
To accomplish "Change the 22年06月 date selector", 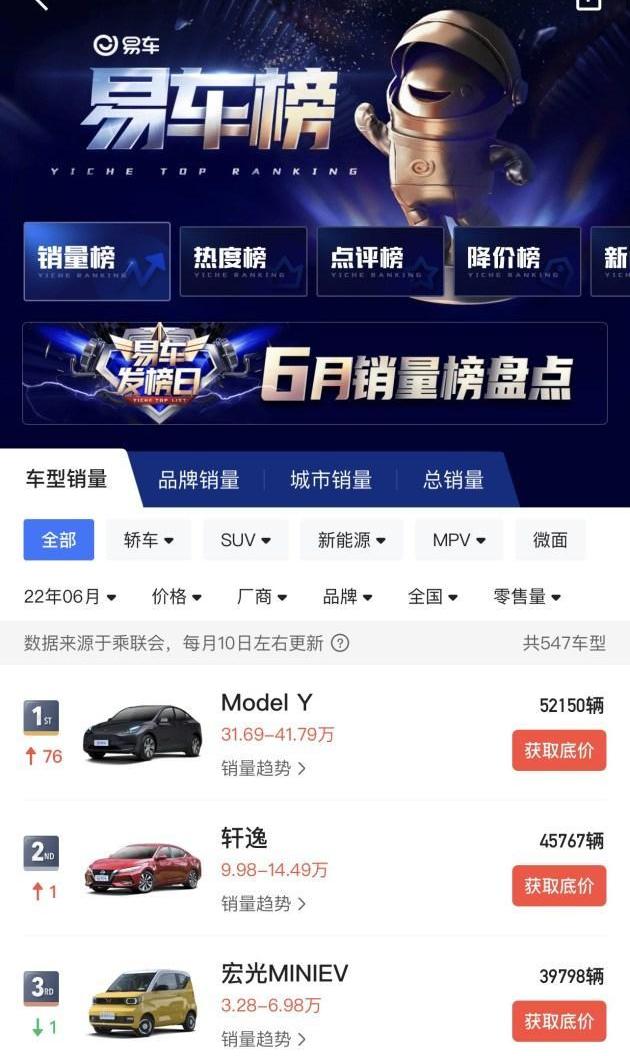I will (x=70, y=597).
